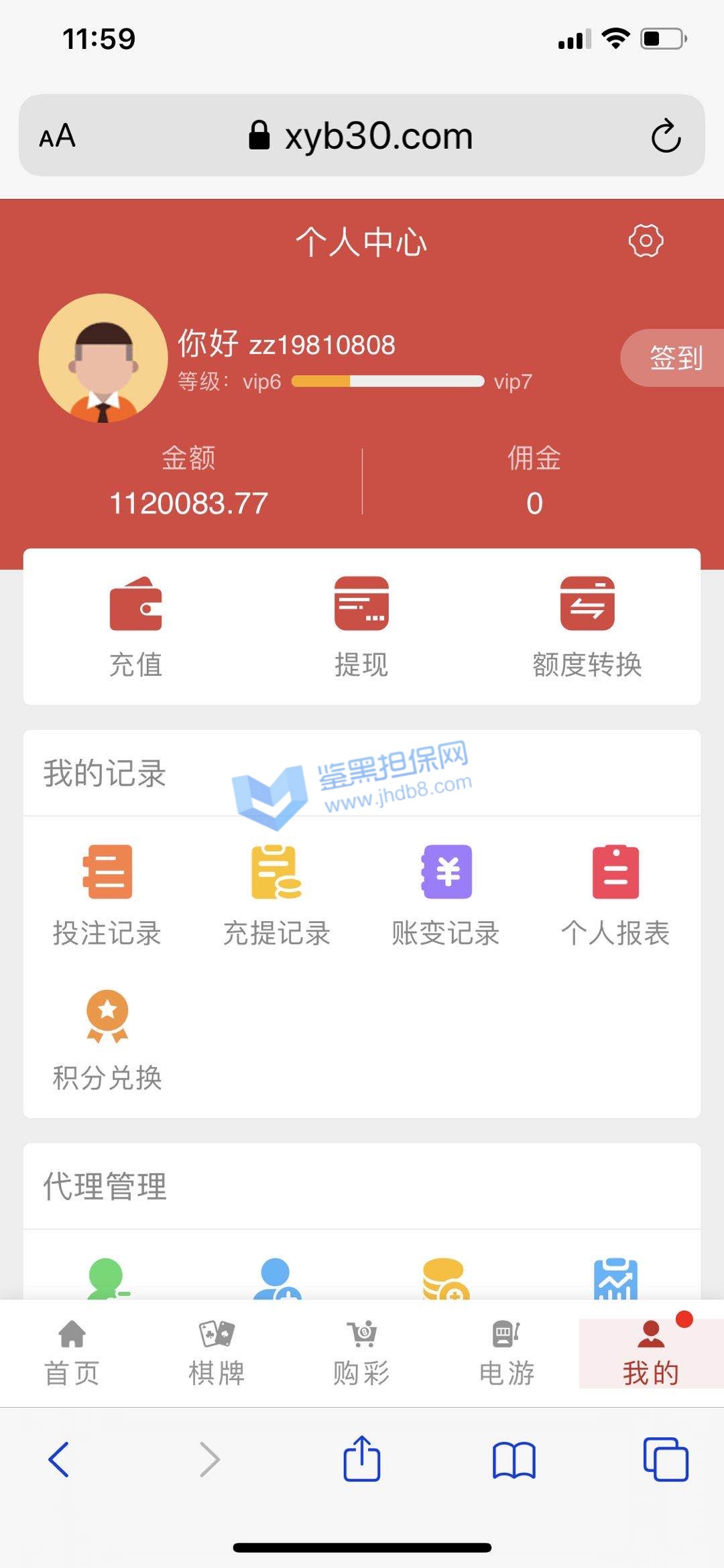
Task: Tap the 签到 check-in button
Action: (674, 358)
